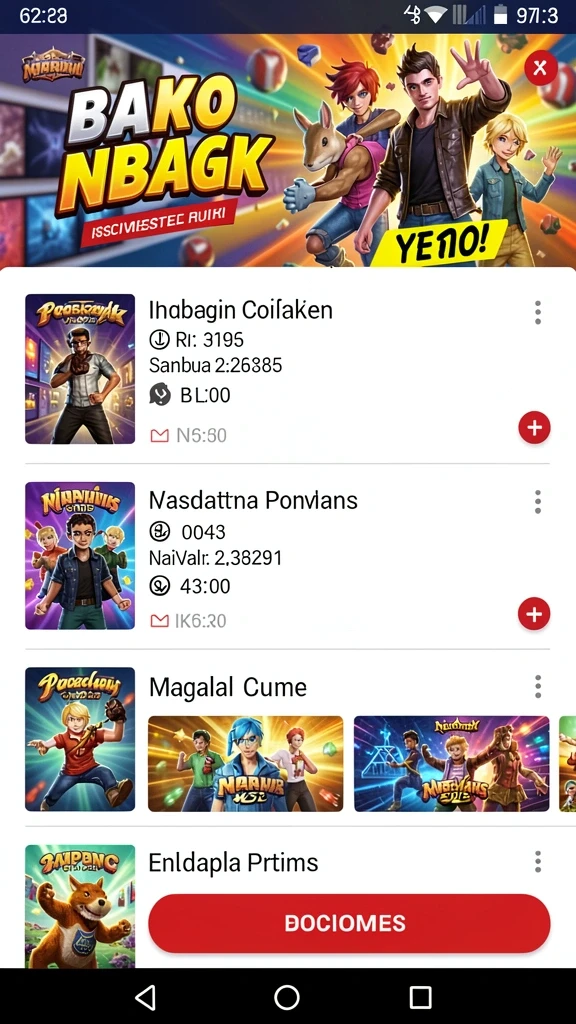Open the Magalal Cume game cover
The image size is (576, 1024).
tap(80, 739)
